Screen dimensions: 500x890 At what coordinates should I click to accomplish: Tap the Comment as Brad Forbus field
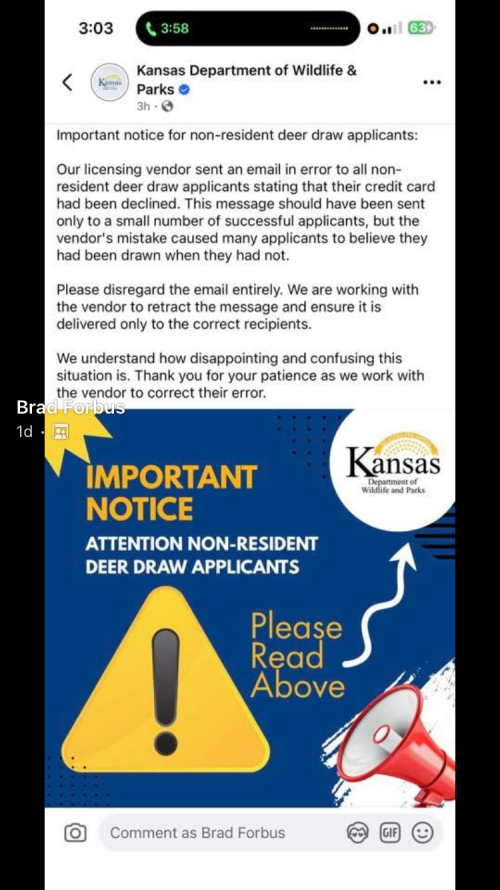222,833
